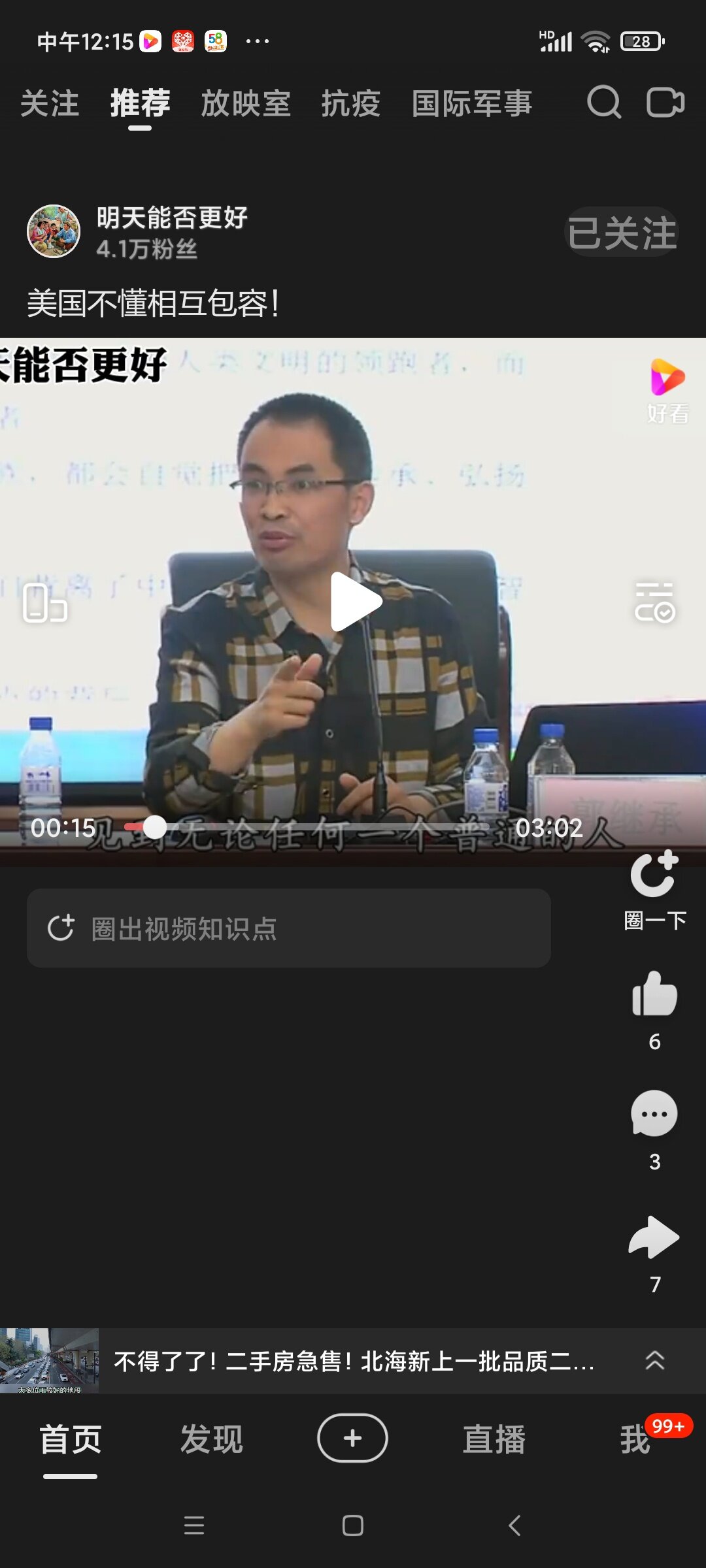Open the search icon
The height and width of the screenshot is (1568, 706).
(x=603, y=103)
